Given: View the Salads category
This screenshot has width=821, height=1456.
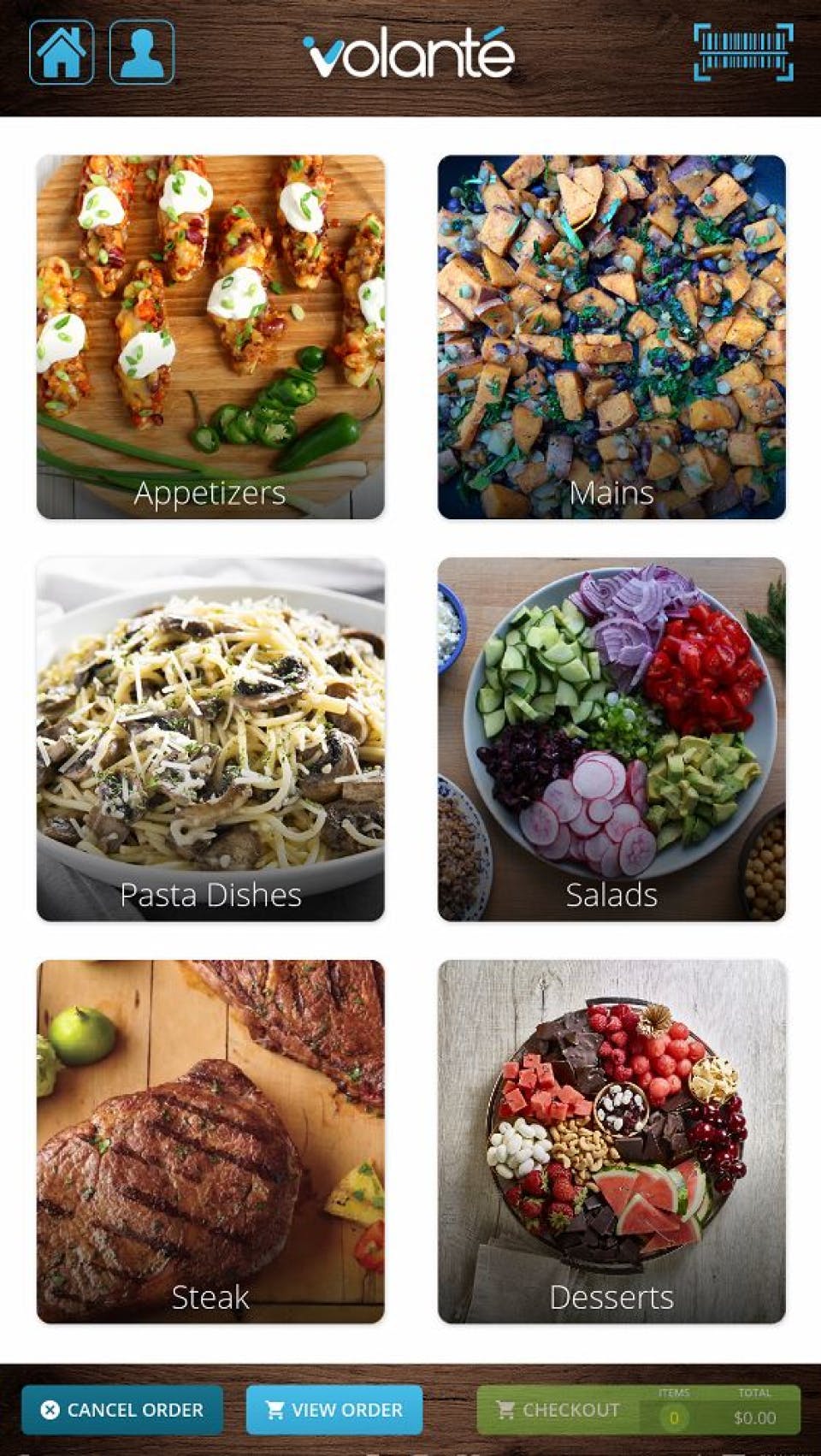Looking at the screenshot, I should tap(611, 739).
